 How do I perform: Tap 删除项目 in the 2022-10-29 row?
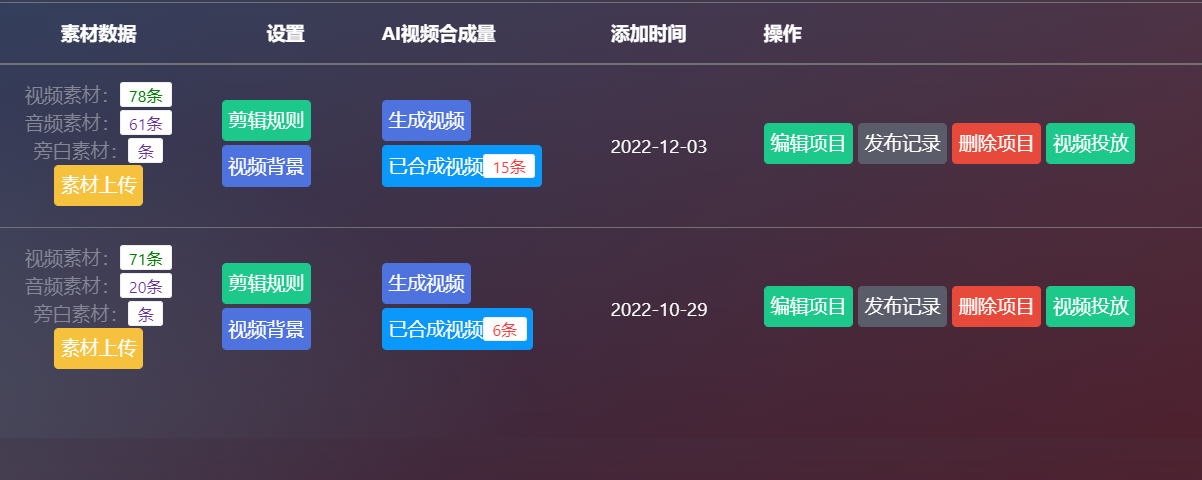(996, 306)
